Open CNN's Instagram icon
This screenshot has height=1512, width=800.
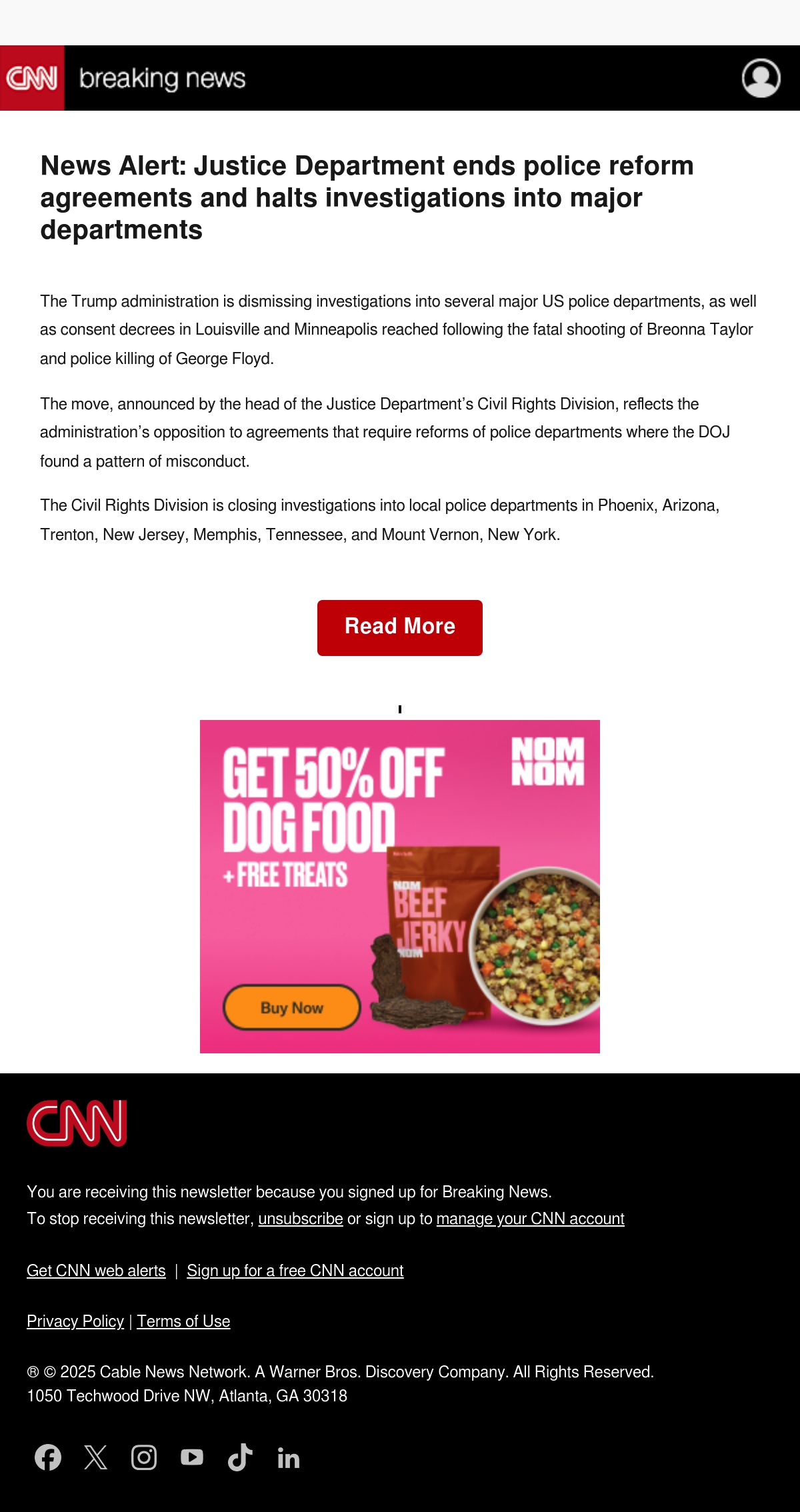pos(144,1457)
